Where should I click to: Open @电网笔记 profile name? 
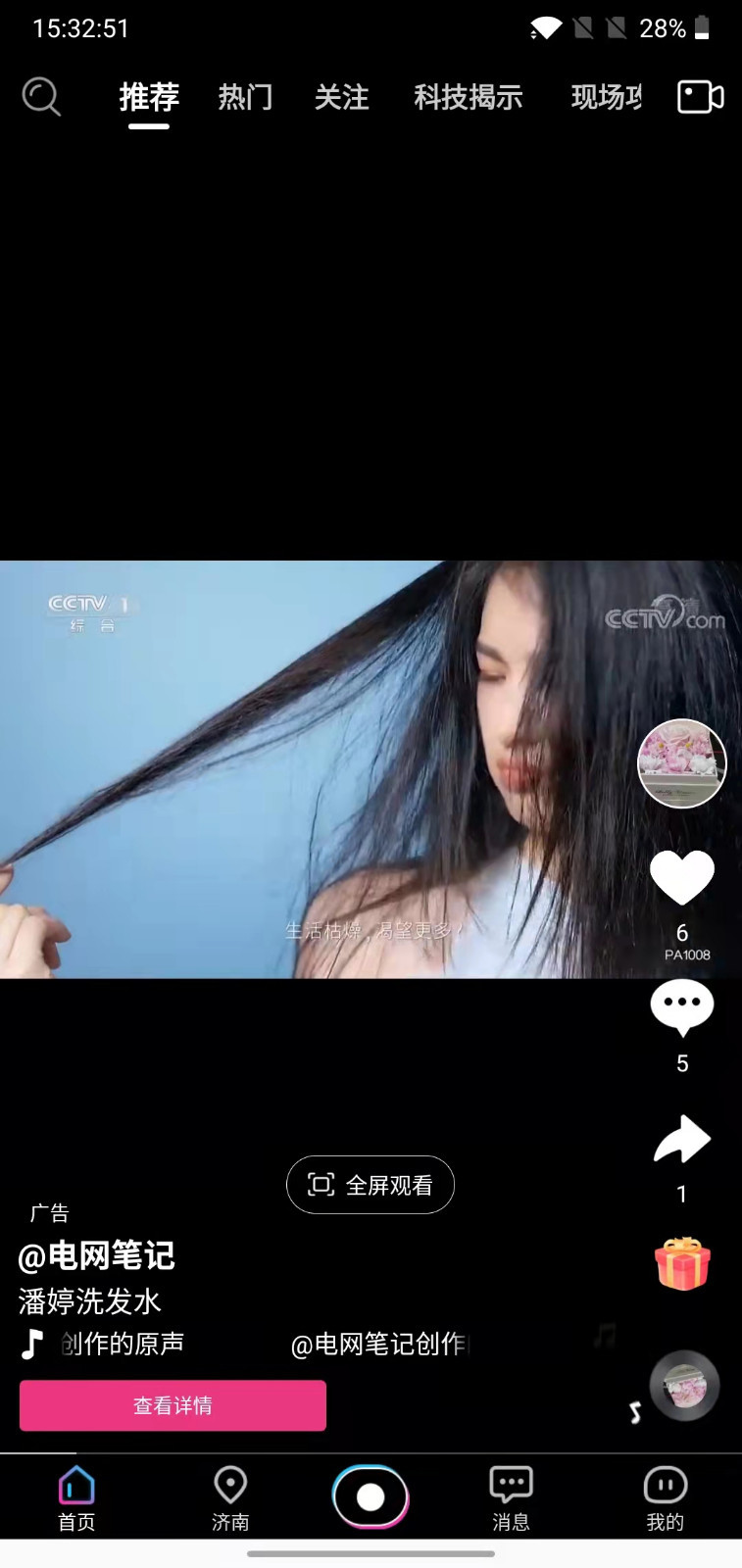[x=96, y=1255]
